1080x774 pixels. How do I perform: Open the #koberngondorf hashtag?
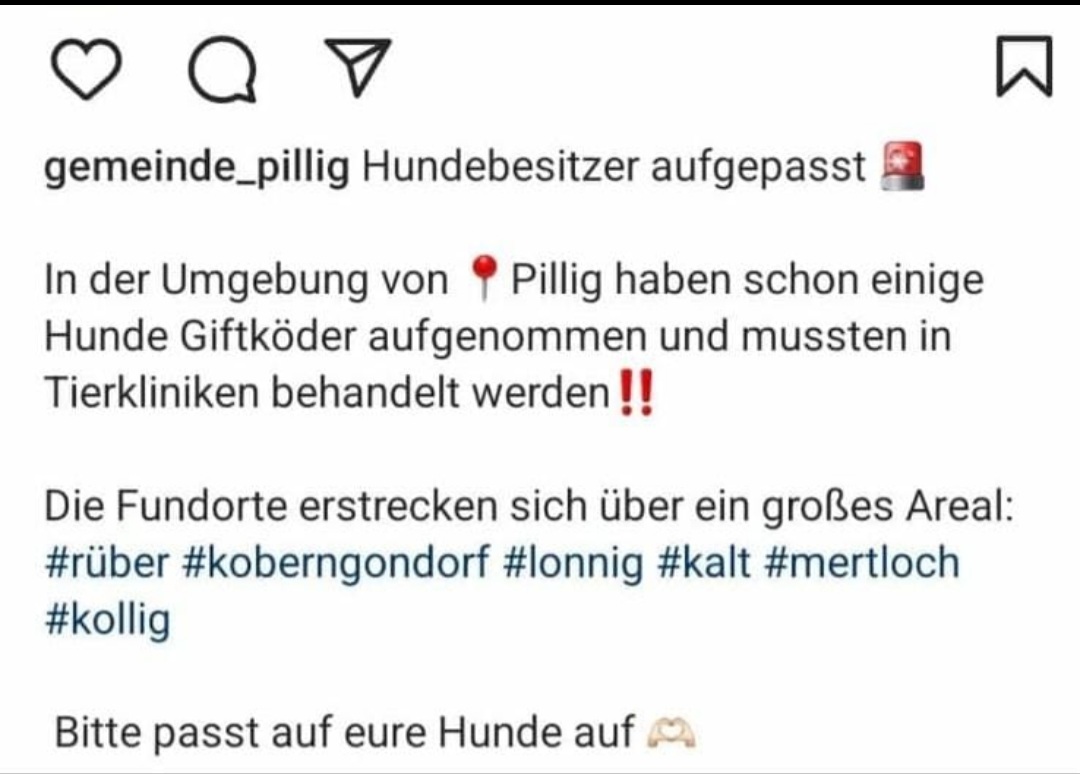point(336,563)
